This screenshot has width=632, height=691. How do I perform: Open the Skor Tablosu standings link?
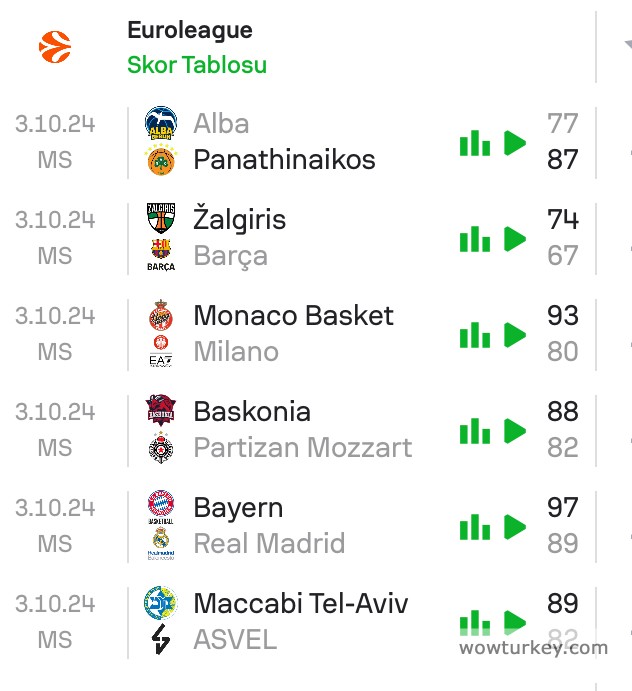click(x=196, y=66)
